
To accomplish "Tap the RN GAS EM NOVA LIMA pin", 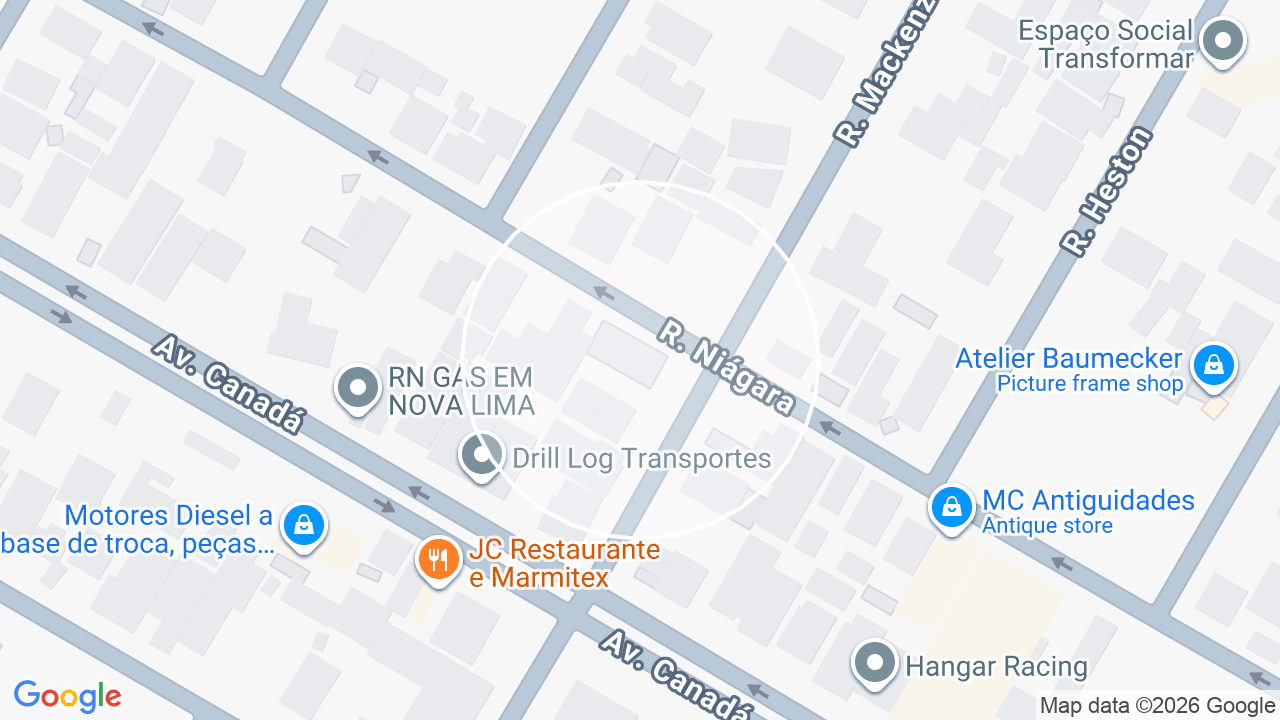I will (357, 389).
